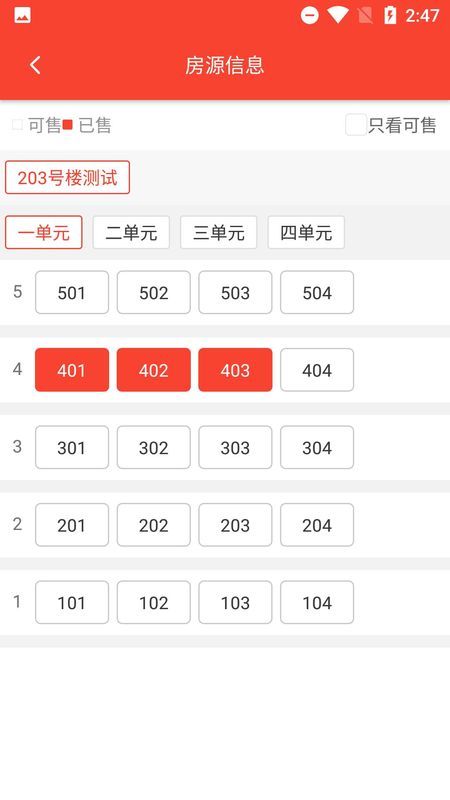Go back using the header arrow
The height and width of the screenshot is (800, 450).
35,65
